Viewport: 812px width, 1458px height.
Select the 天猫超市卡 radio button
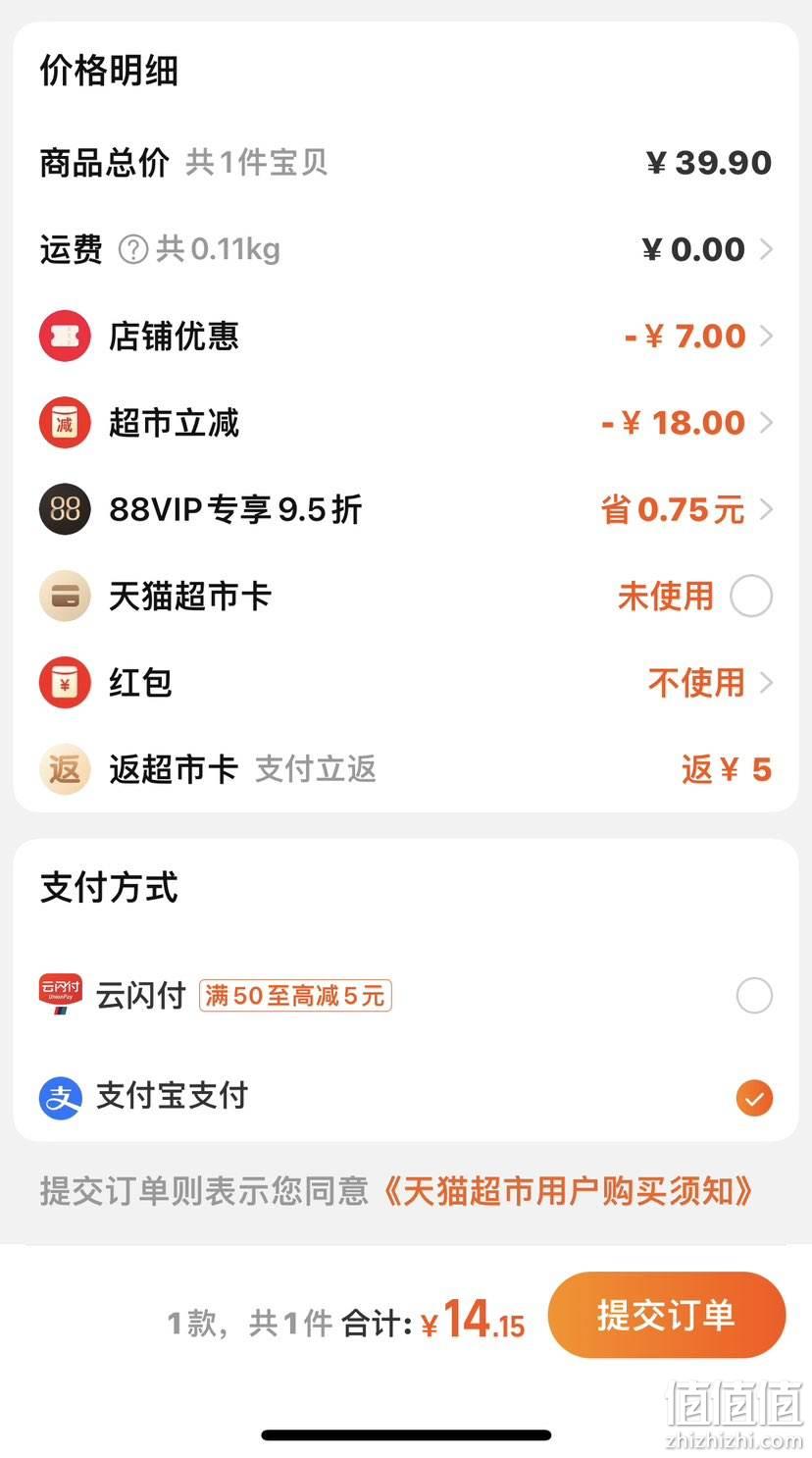coord(751,596)
